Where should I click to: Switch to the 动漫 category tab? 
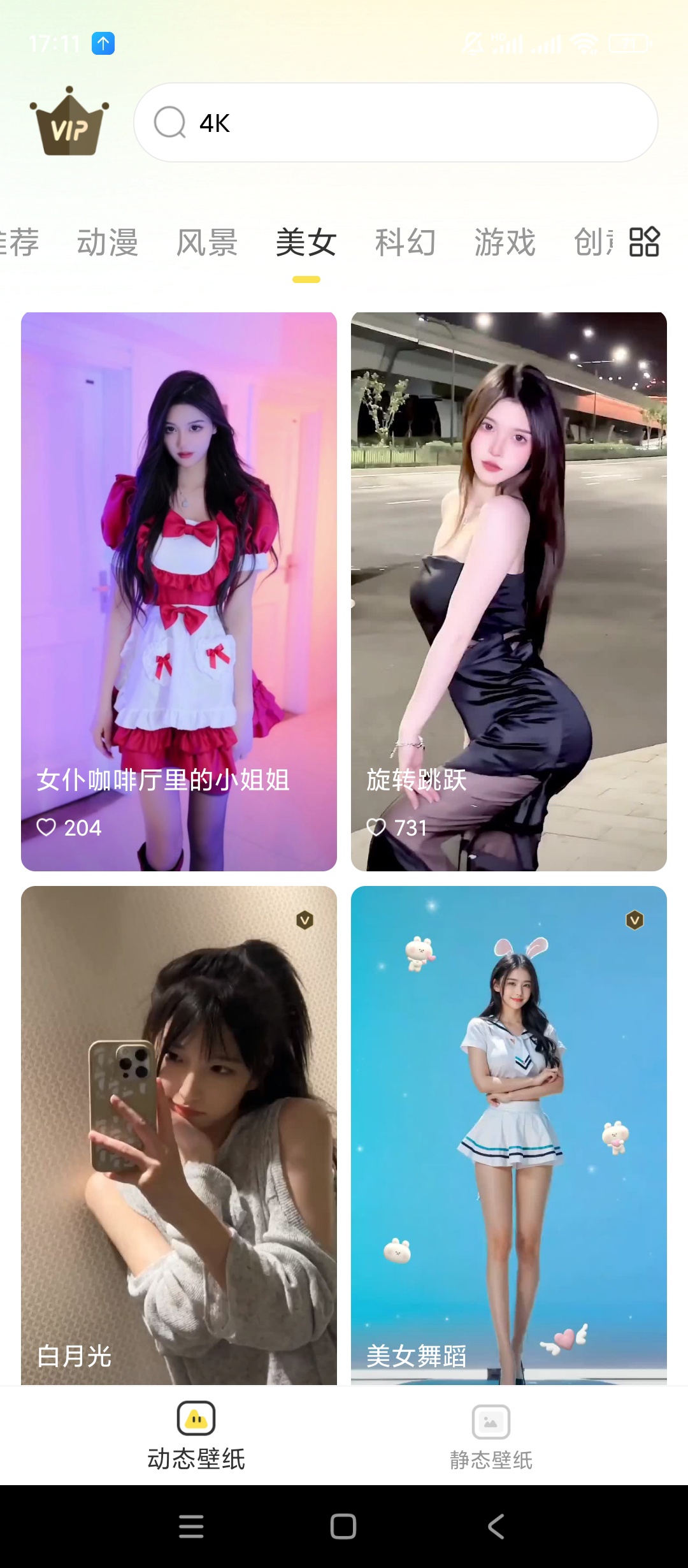click(x=108, y=243)
